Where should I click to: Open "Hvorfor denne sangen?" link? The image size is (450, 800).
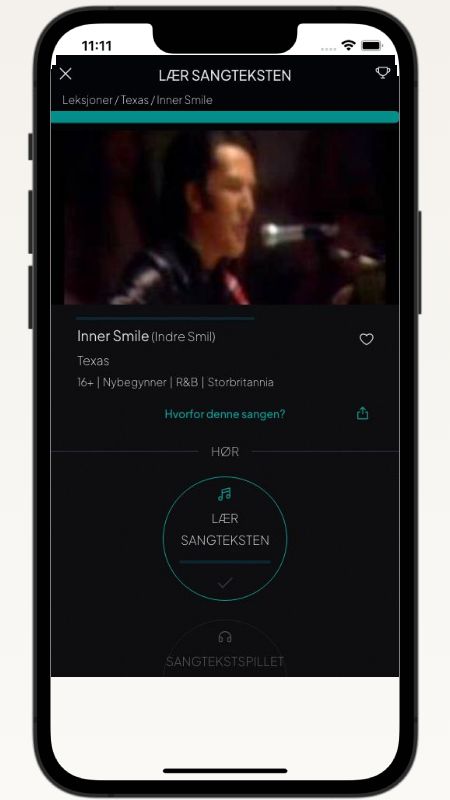click(x=224, y=414)
